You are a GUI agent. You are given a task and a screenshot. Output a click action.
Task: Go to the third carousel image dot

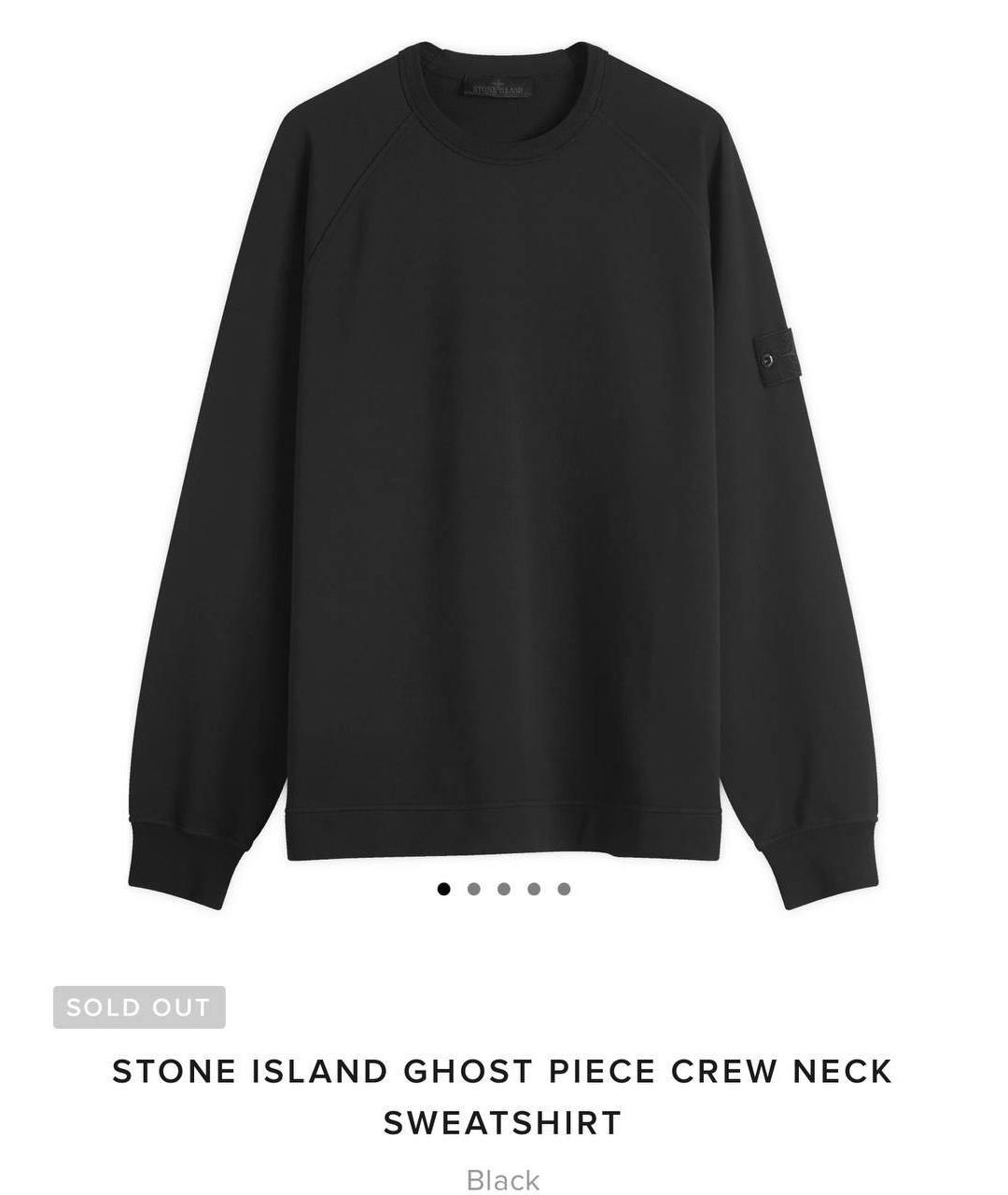coord(504,889)
